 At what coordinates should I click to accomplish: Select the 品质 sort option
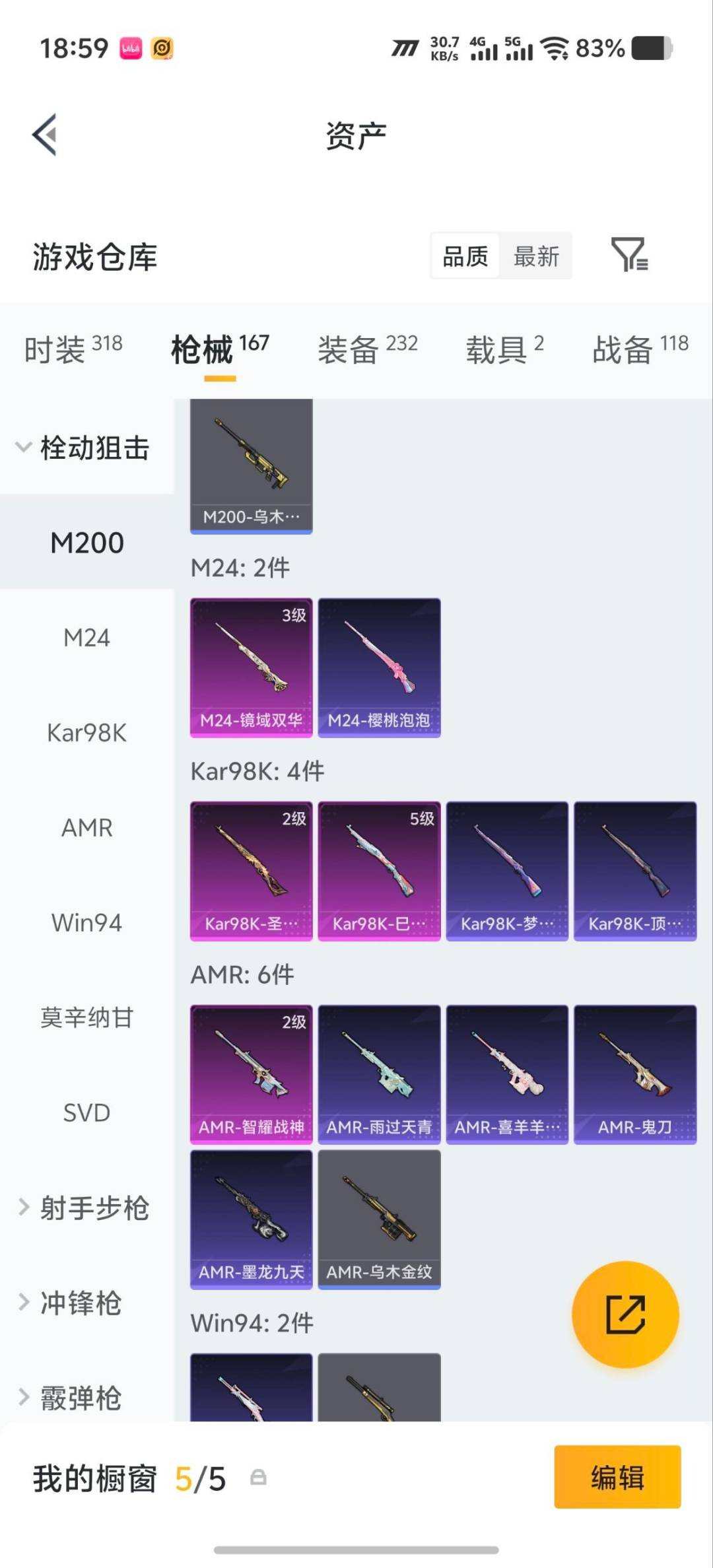pyautogui.click(x=465, y=256)
